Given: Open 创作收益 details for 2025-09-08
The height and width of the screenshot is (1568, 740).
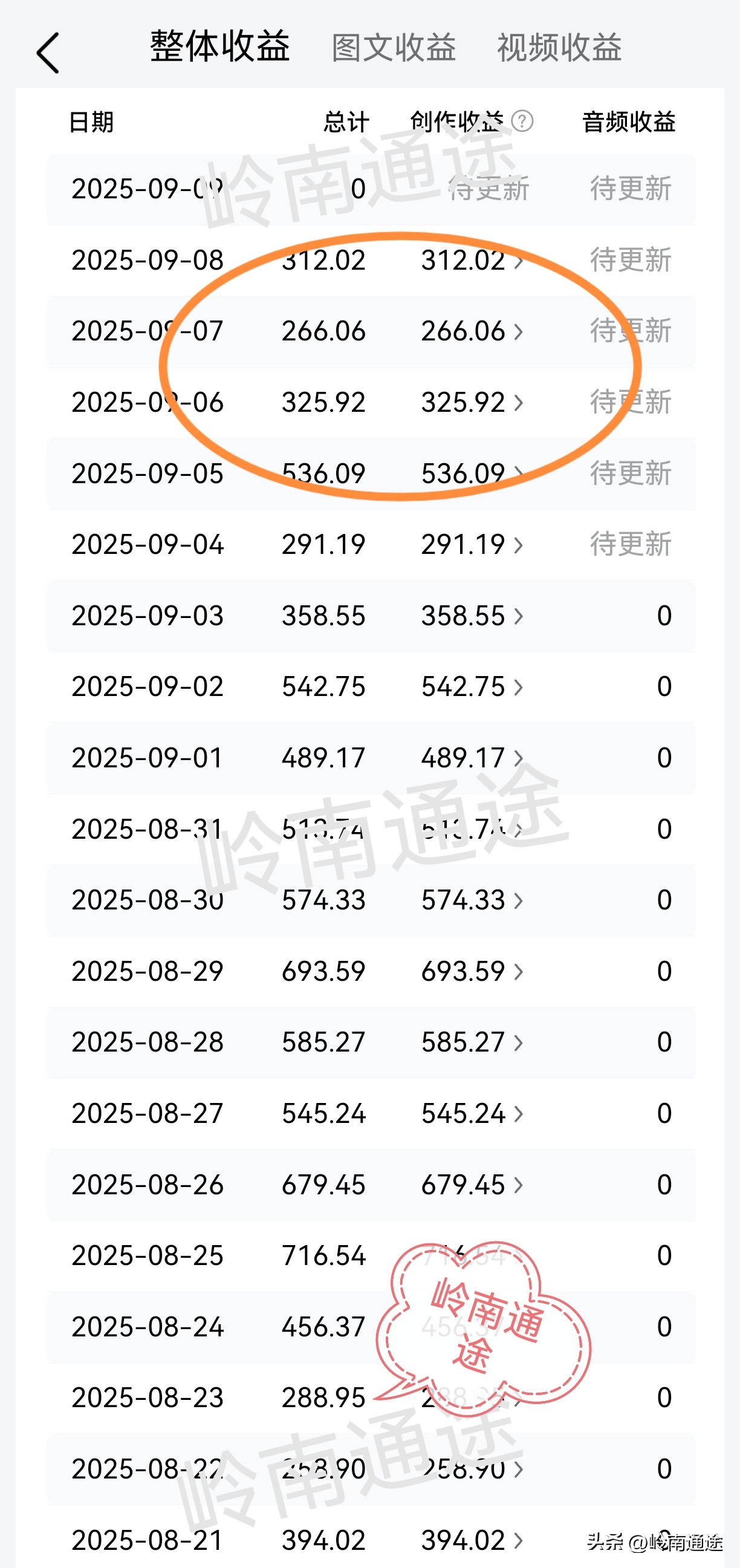Looking at the screenshot, I should pyautogui.click(x=472, y=261).
